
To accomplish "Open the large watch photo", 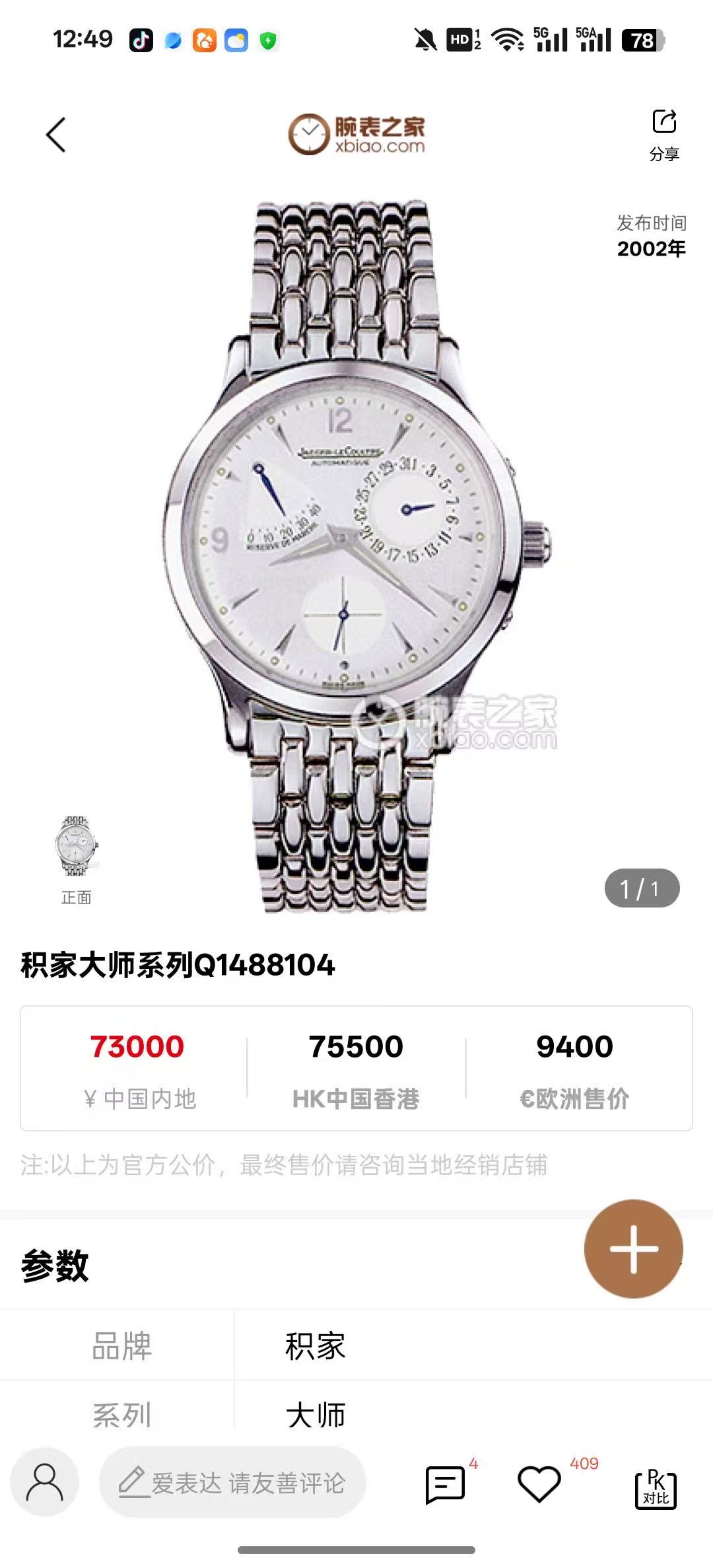I will 356,555.
